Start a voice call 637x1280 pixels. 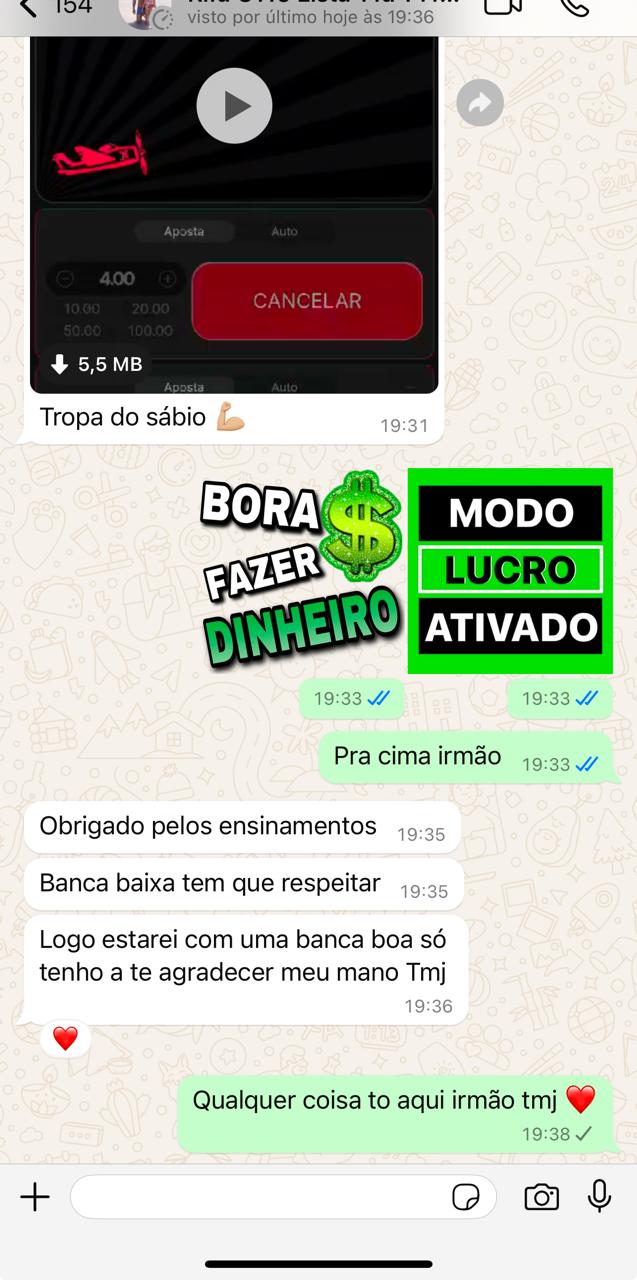576,6
